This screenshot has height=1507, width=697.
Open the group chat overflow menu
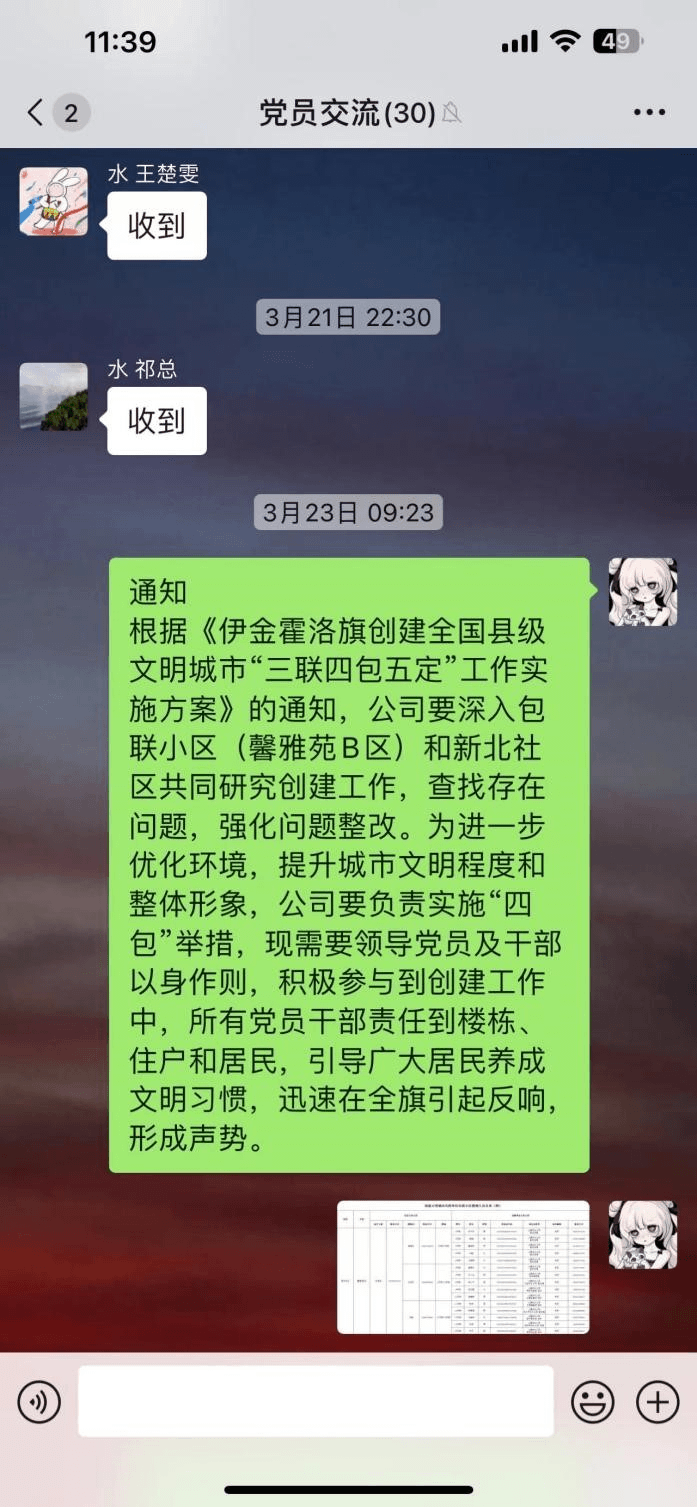[x=649, y=112]
